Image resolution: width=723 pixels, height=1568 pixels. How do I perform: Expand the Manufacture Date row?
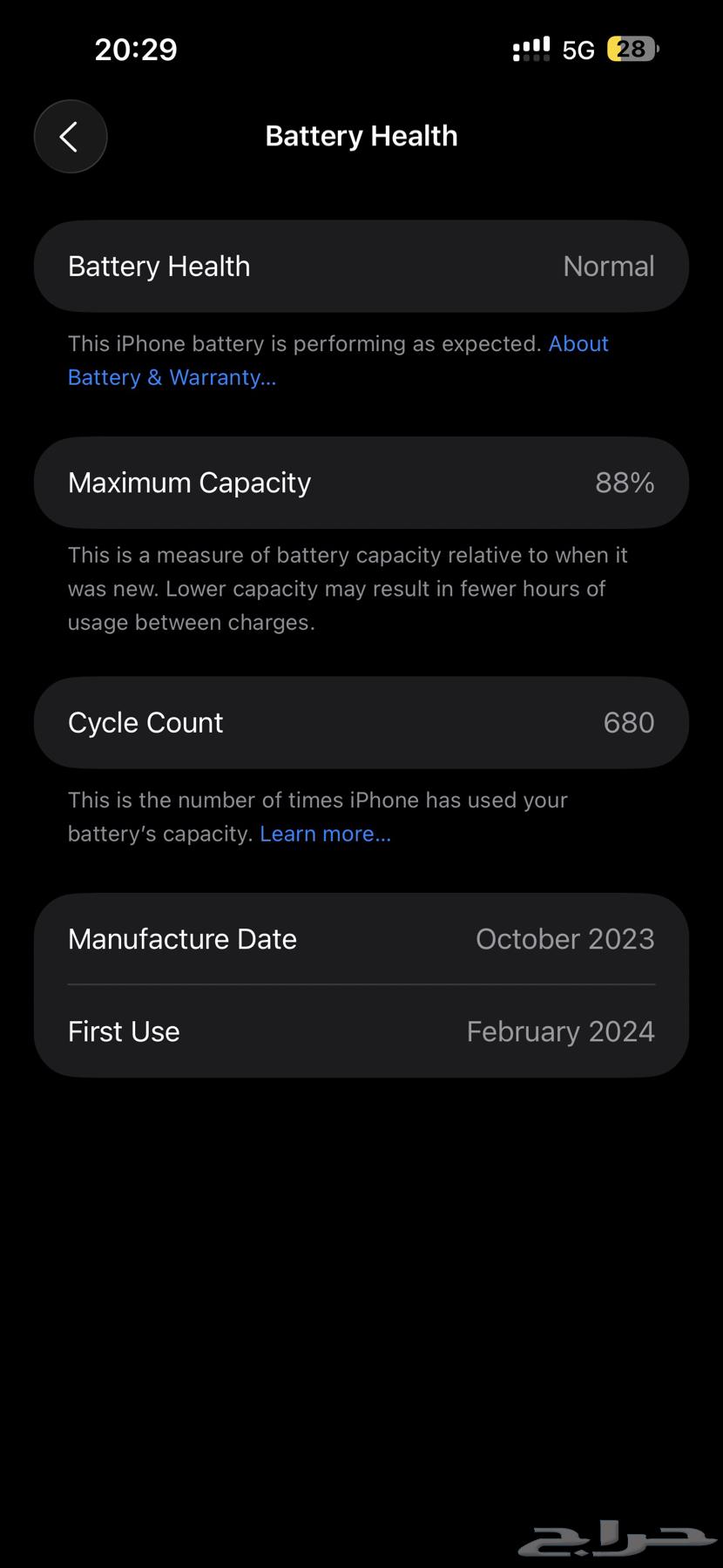point(361,939)
